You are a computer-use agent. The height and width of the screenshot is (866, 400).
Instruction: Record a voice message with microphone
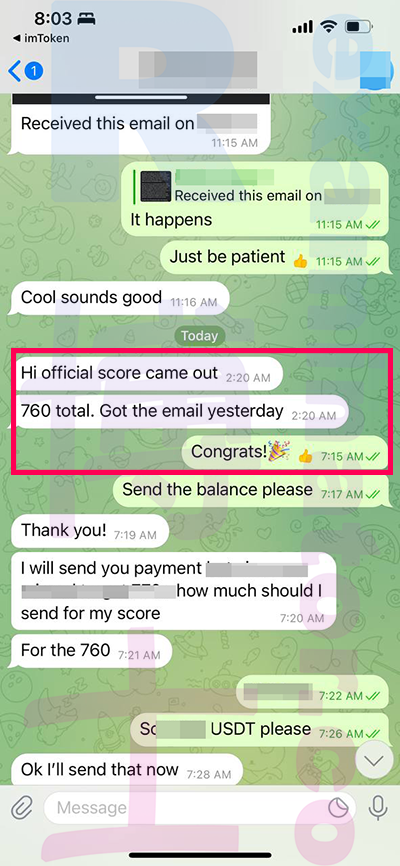(378, 808)
